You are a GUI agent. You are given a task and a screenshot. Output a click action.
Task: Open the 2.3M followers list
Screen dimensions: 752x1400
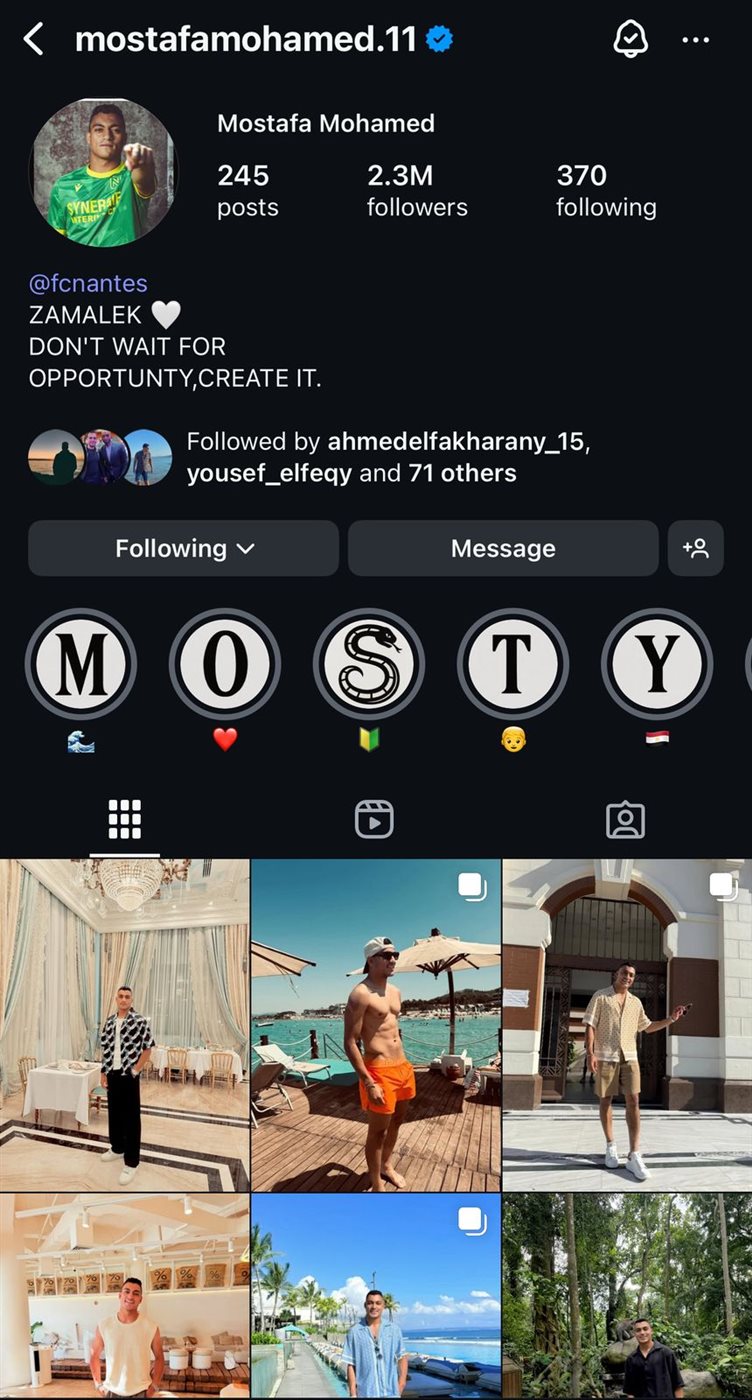[x=416, y=190]
